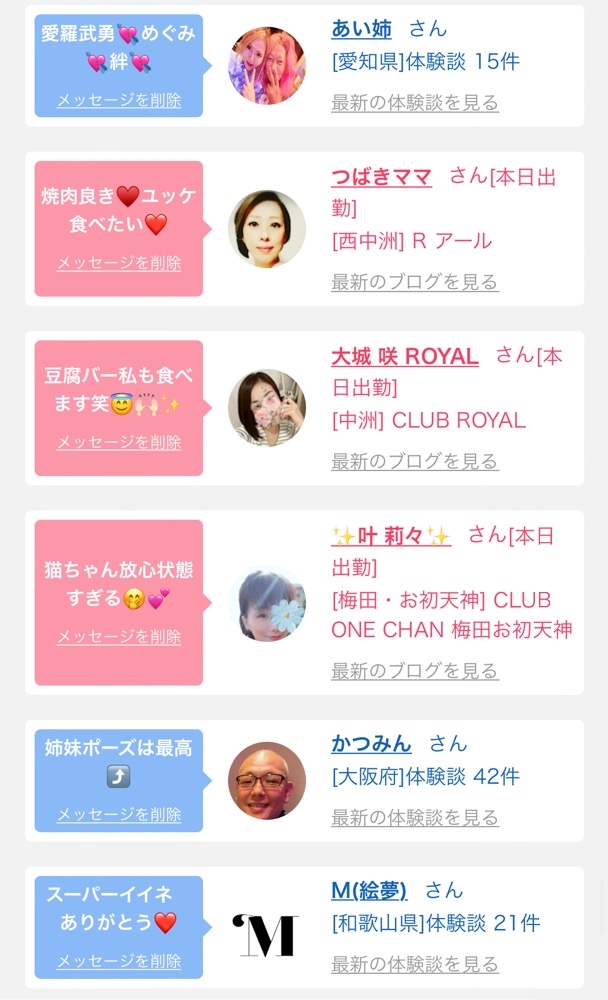This screenshot has width=608, height=1000.
Task: Delete the 猫ちゃん放心状態すぎる message
Action: [x=119, y=637]
